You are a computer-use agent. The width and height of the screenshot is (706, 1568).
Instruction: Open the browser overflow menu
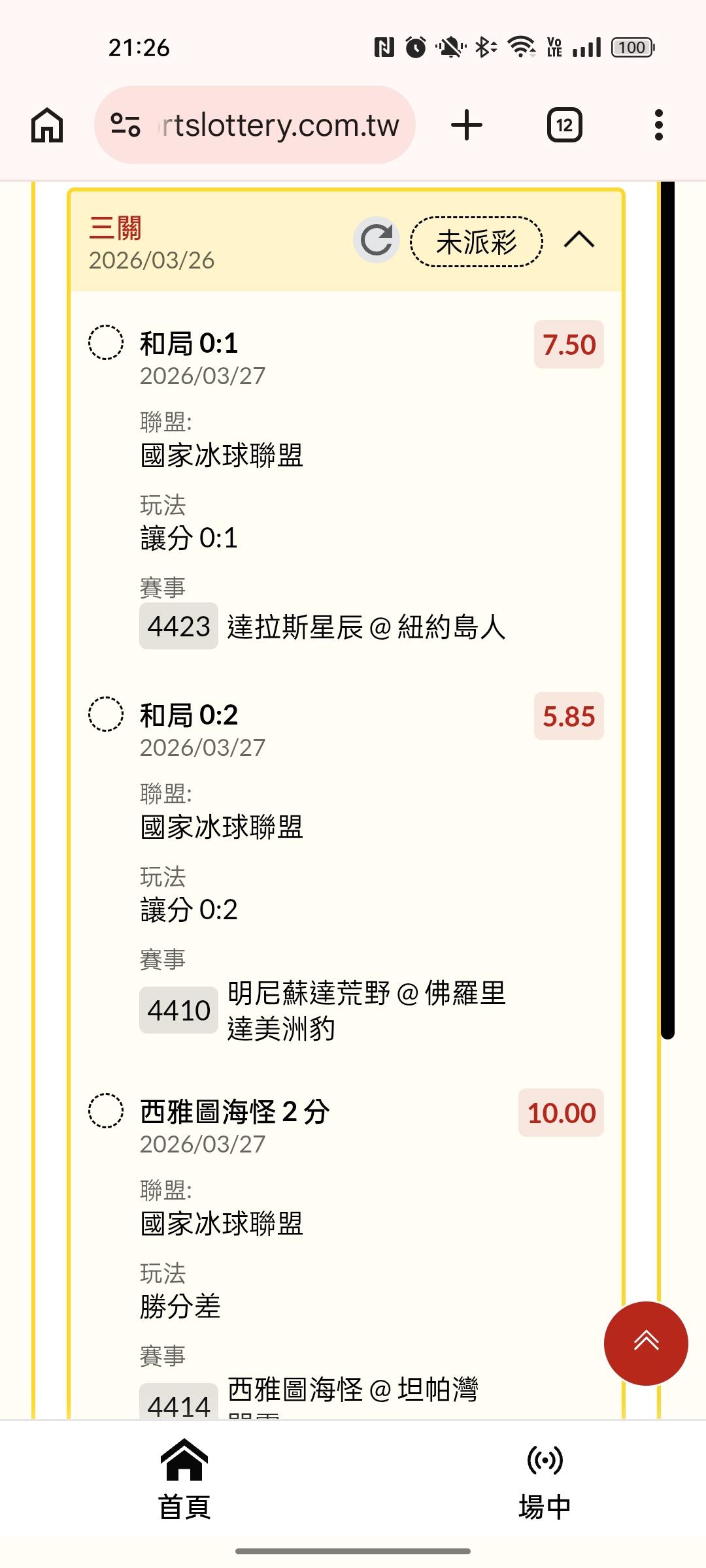point(658,125)
